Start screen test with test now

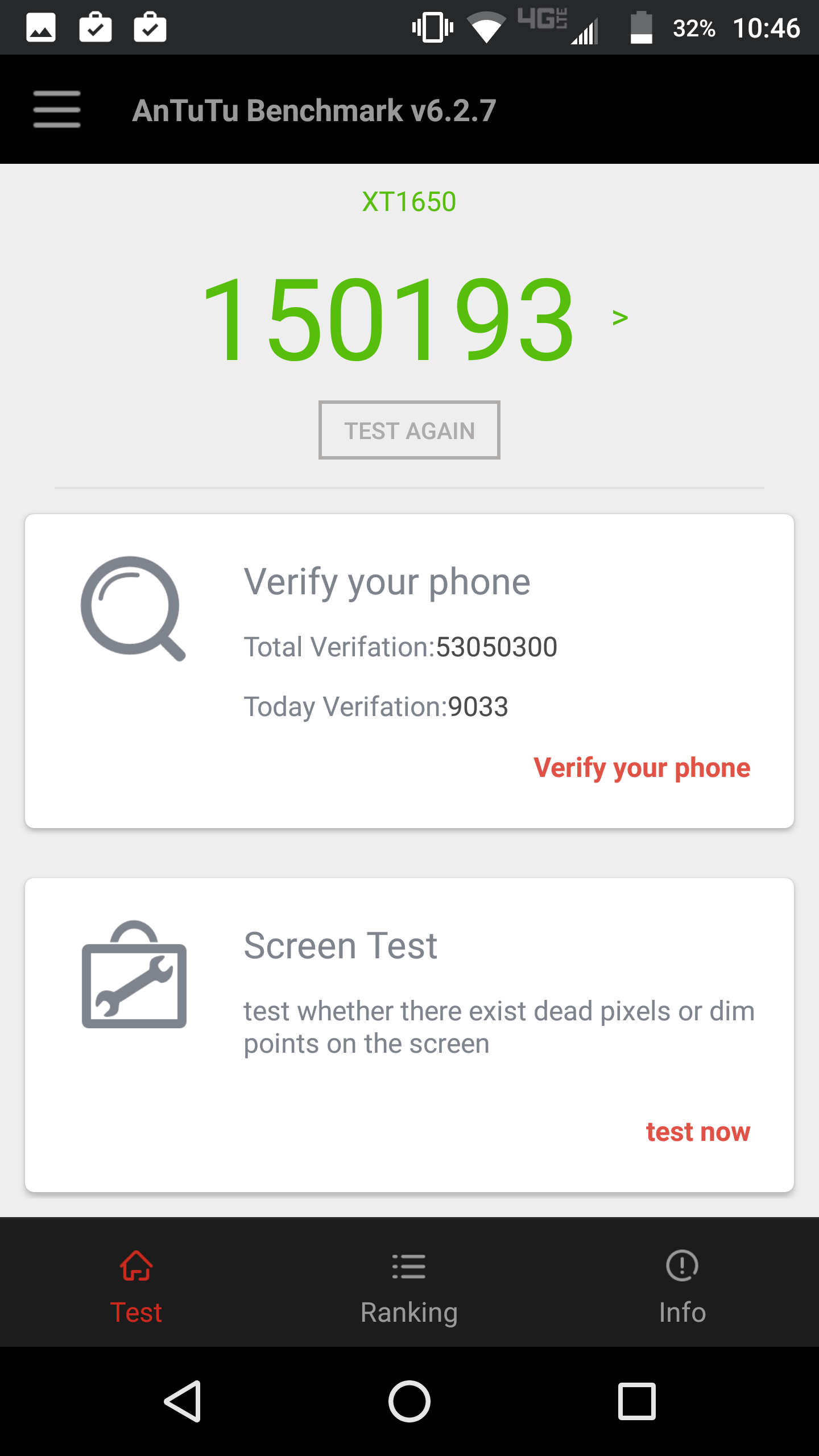(x=698, y=1132)
